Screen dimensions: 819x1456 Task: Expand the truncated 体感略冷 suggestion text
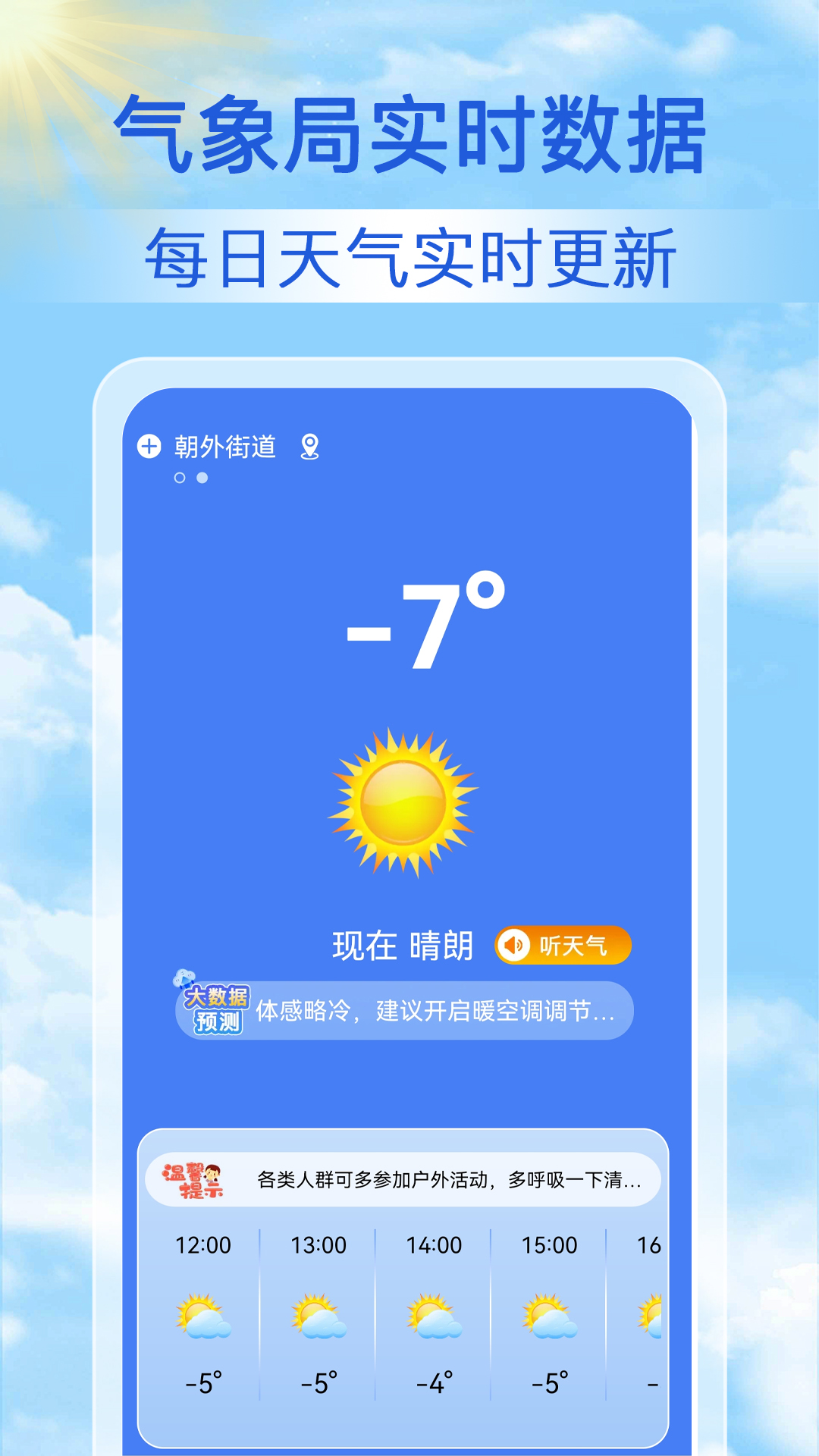440,1011
